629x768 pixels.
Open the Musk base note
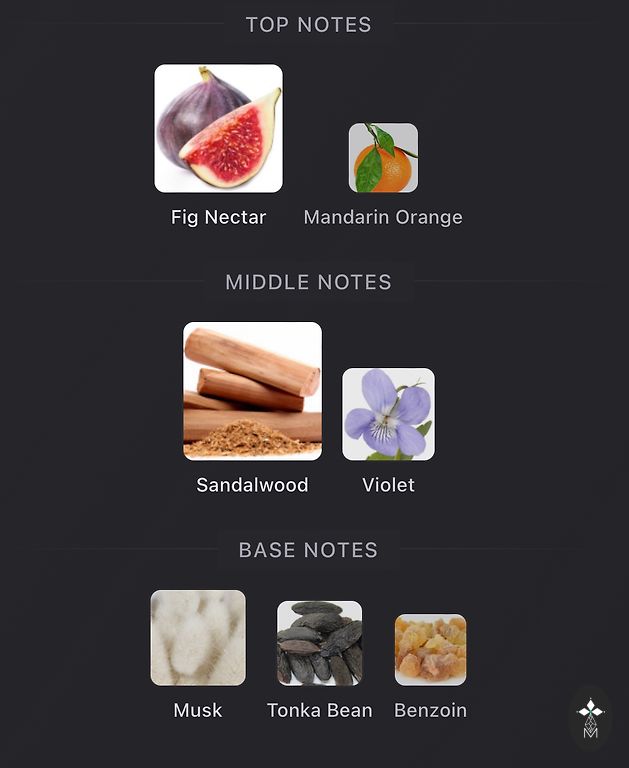coord(198,638)
